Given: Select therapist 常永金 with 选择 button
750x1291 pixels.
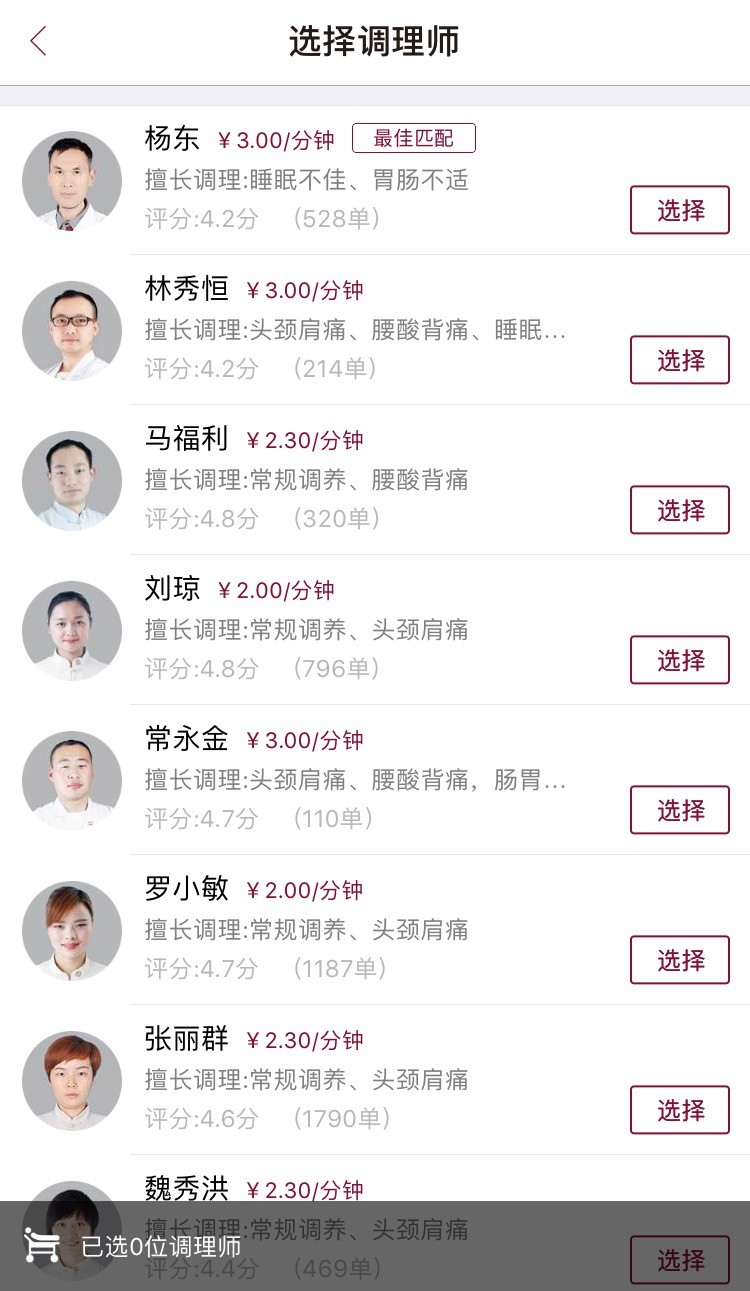Looking at the screenshot, I should 679,810.
